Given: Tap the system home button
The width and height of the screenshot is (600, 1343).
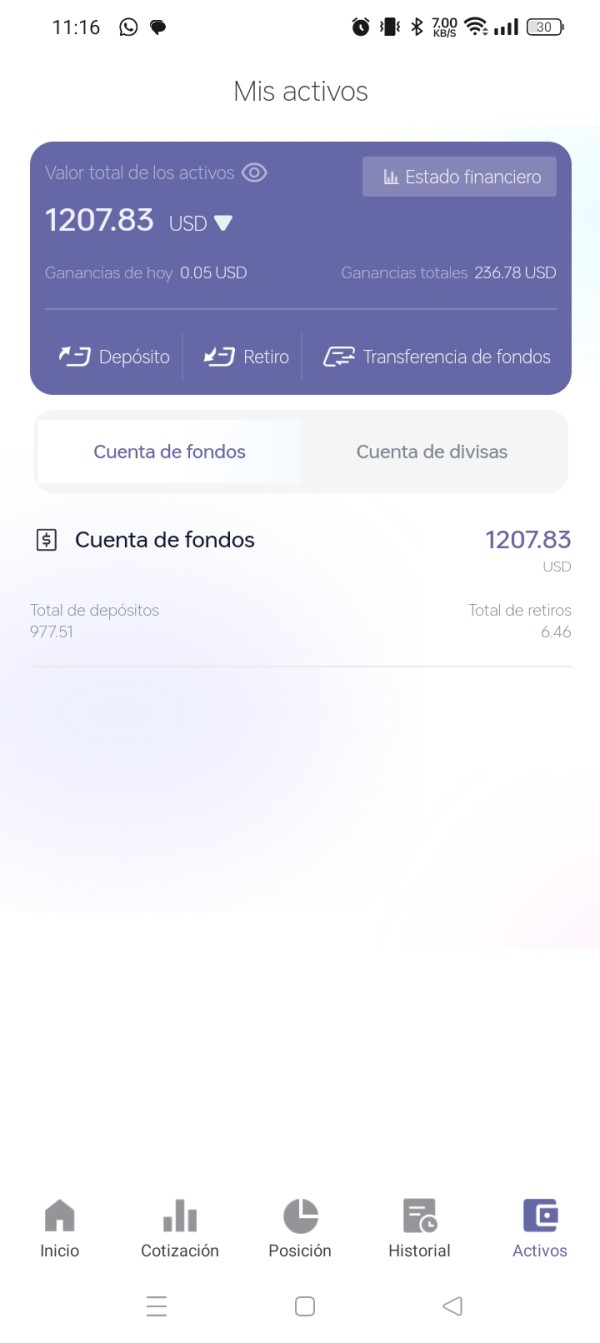Looking at the screenshot, I should pos(305,1306).
